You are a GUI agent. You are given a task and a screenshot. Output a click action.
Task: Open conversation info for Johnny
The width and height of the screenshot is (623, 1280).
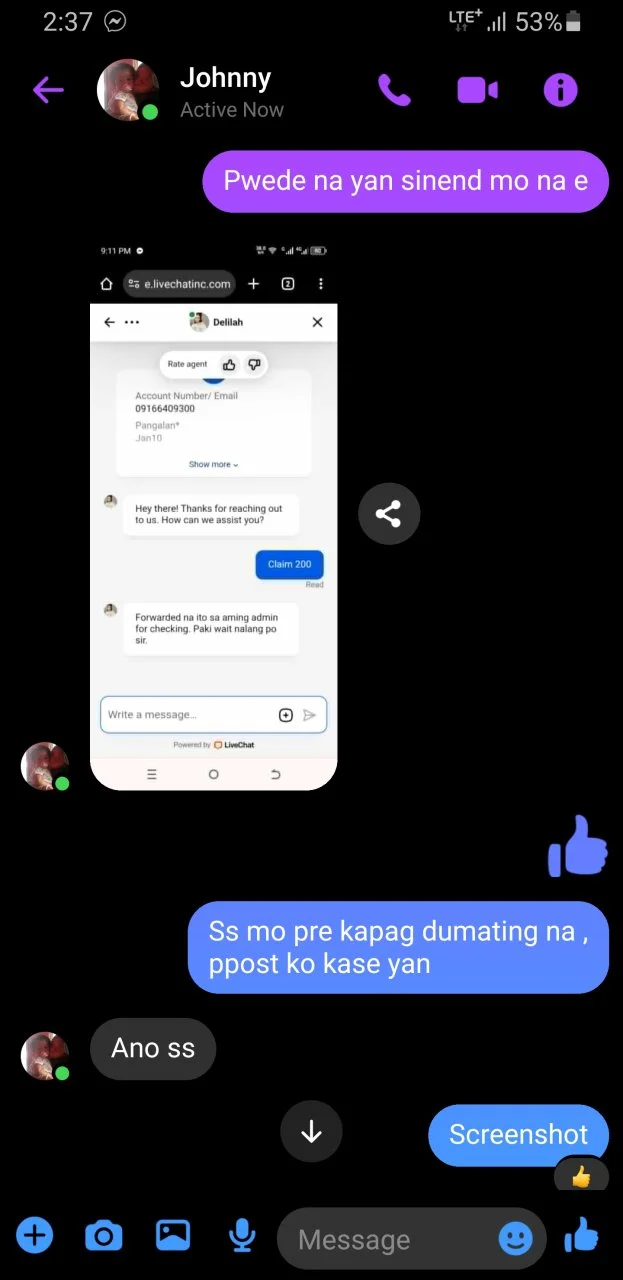pyautogui.click(x=560, y=91)
